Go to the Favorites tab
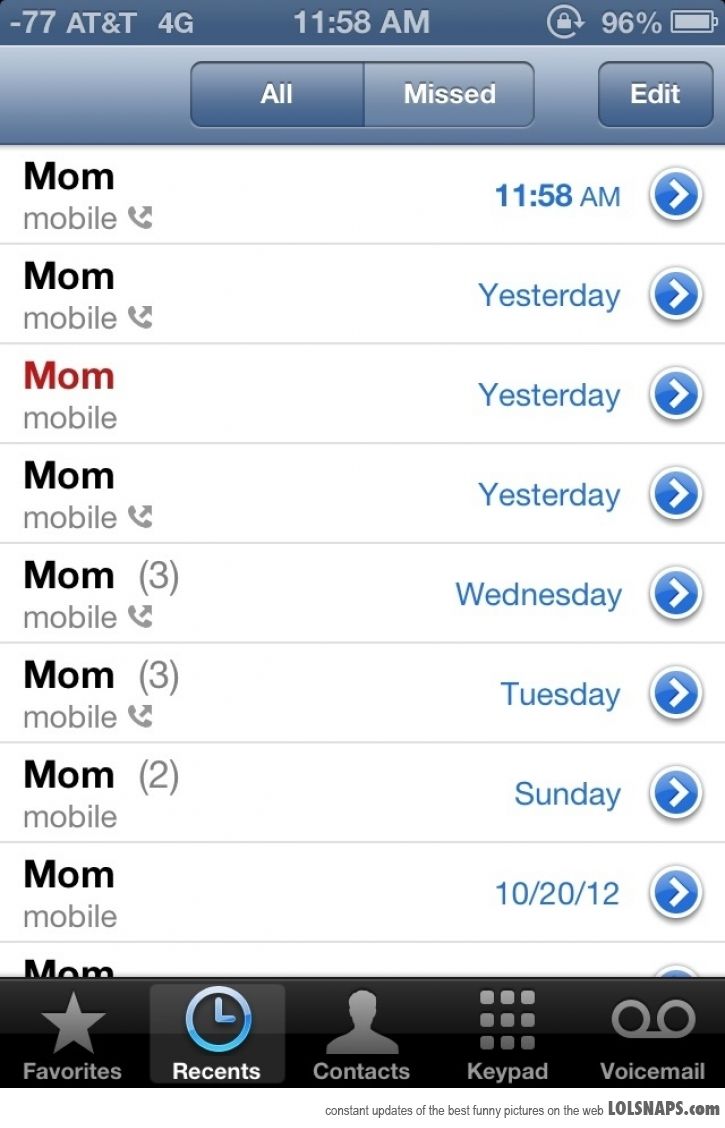This screenshot has height=1128, width=725. point(72,1035)
